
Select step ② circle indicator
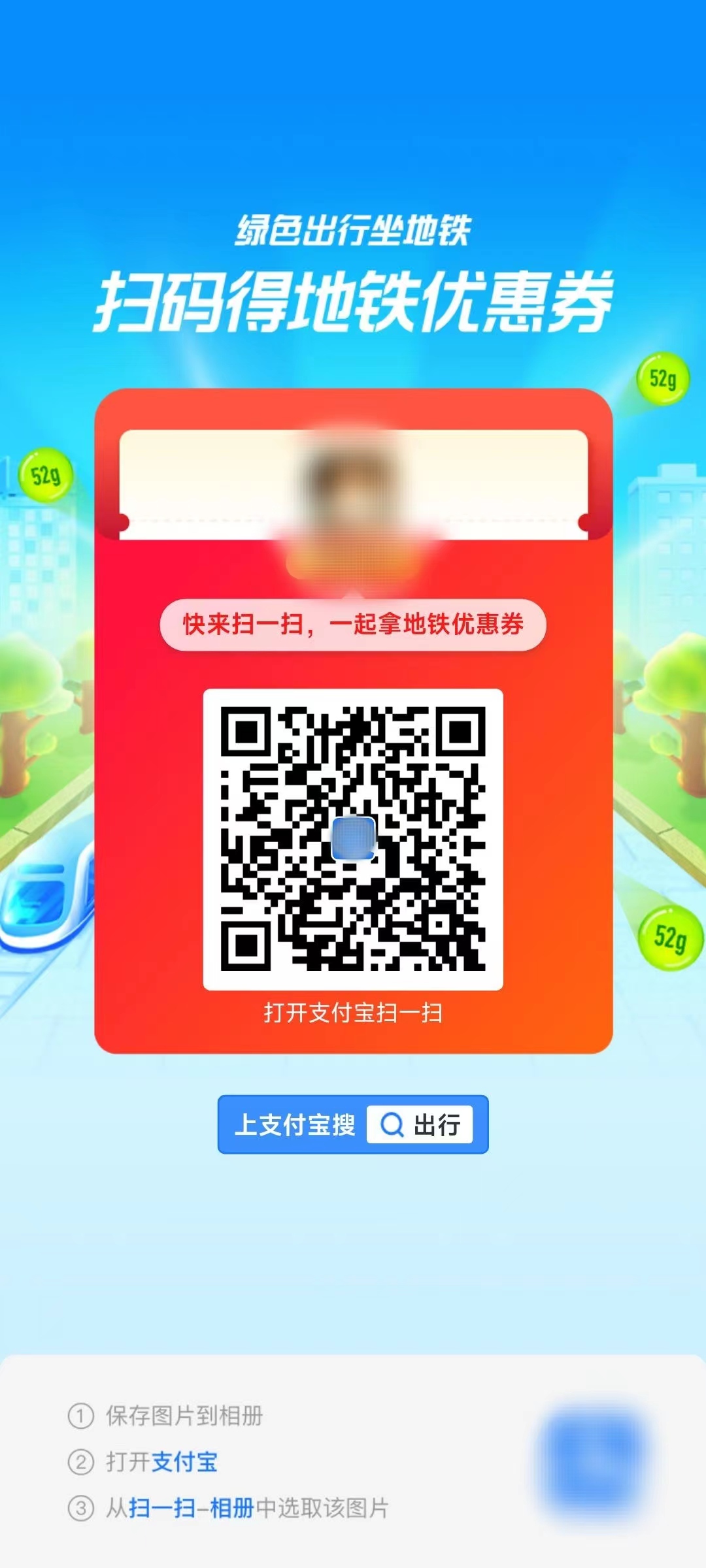[x=80, y=1462]
